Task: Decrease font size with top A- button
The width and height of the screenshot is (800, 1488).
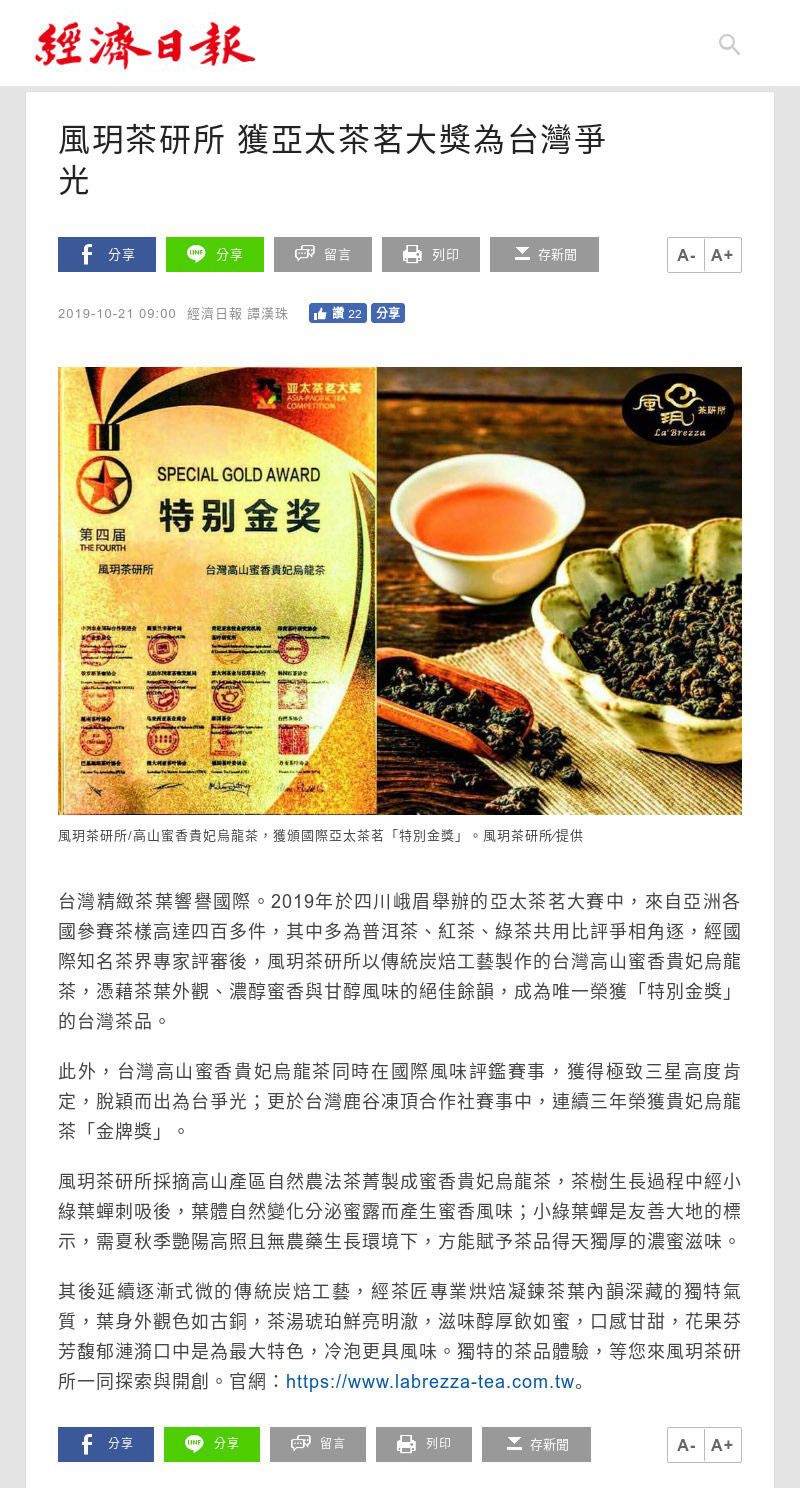Action: coord(686,255)
